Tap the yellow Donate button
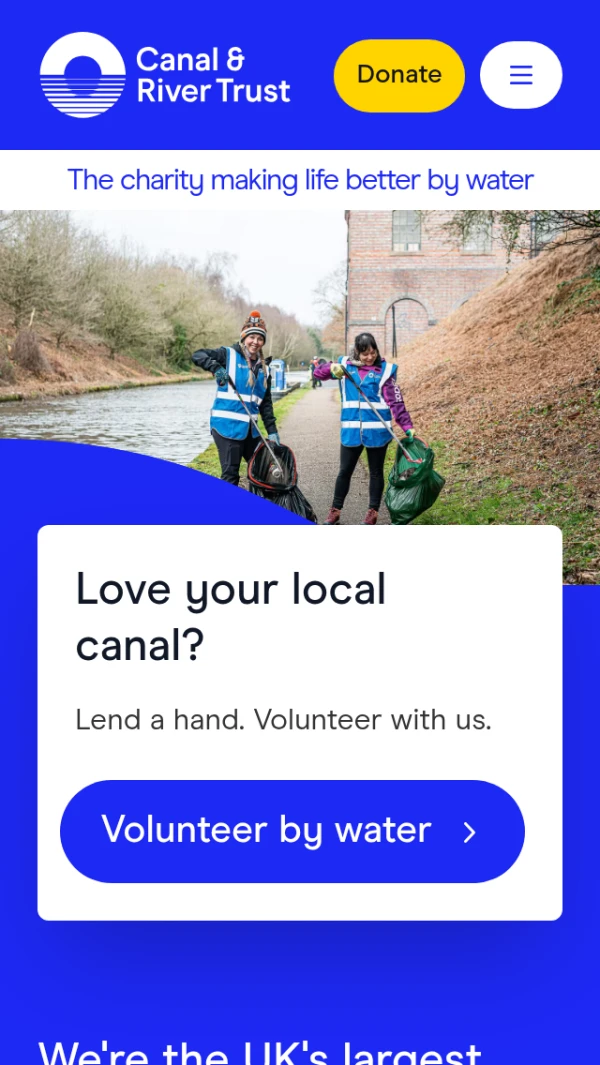Viewport: 600px width, 1065px height. pyautogui.click(x=399, y=75)
